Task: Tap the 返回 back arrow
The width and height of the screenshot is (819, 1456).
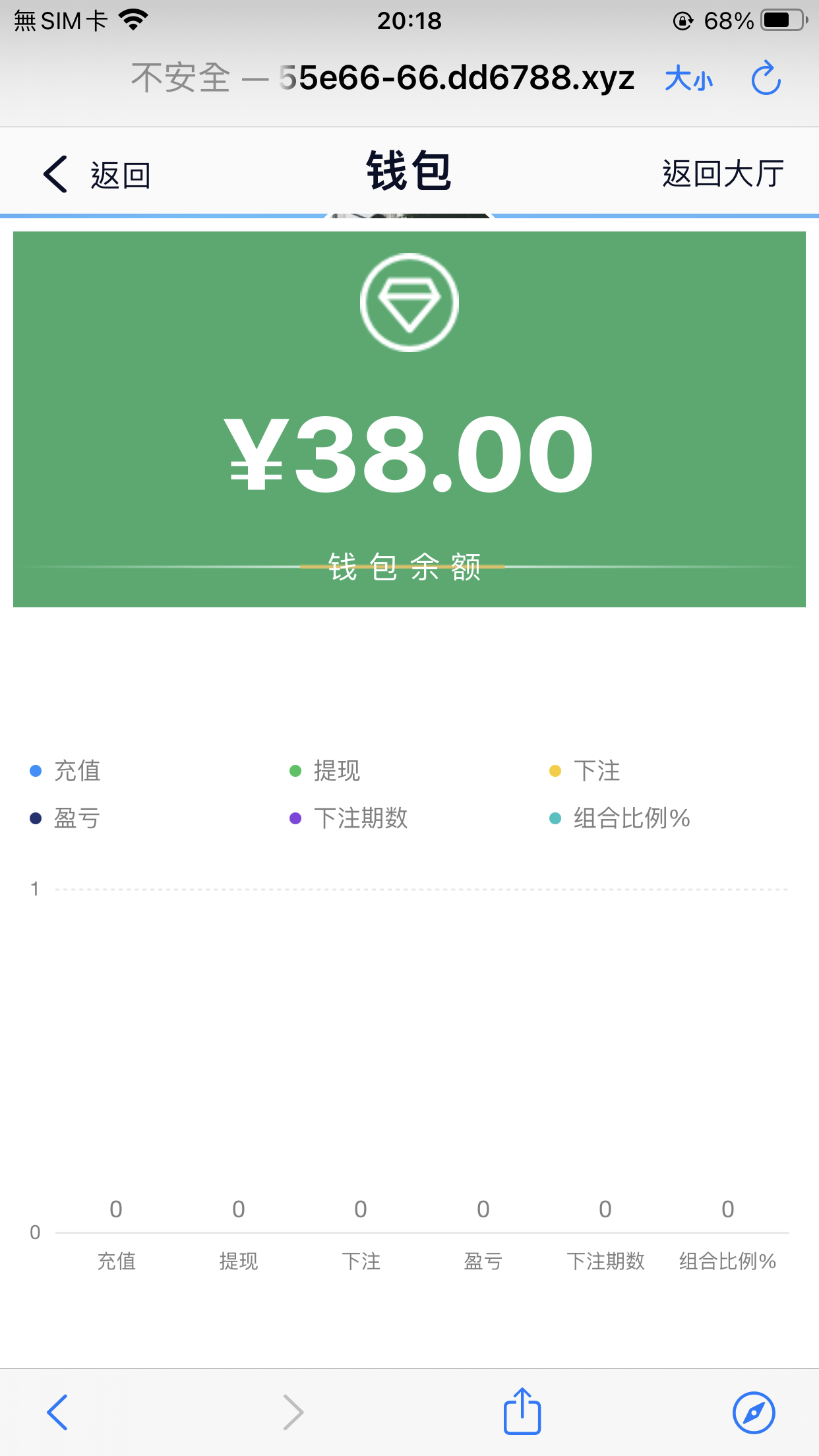Action: coord(97,175)
